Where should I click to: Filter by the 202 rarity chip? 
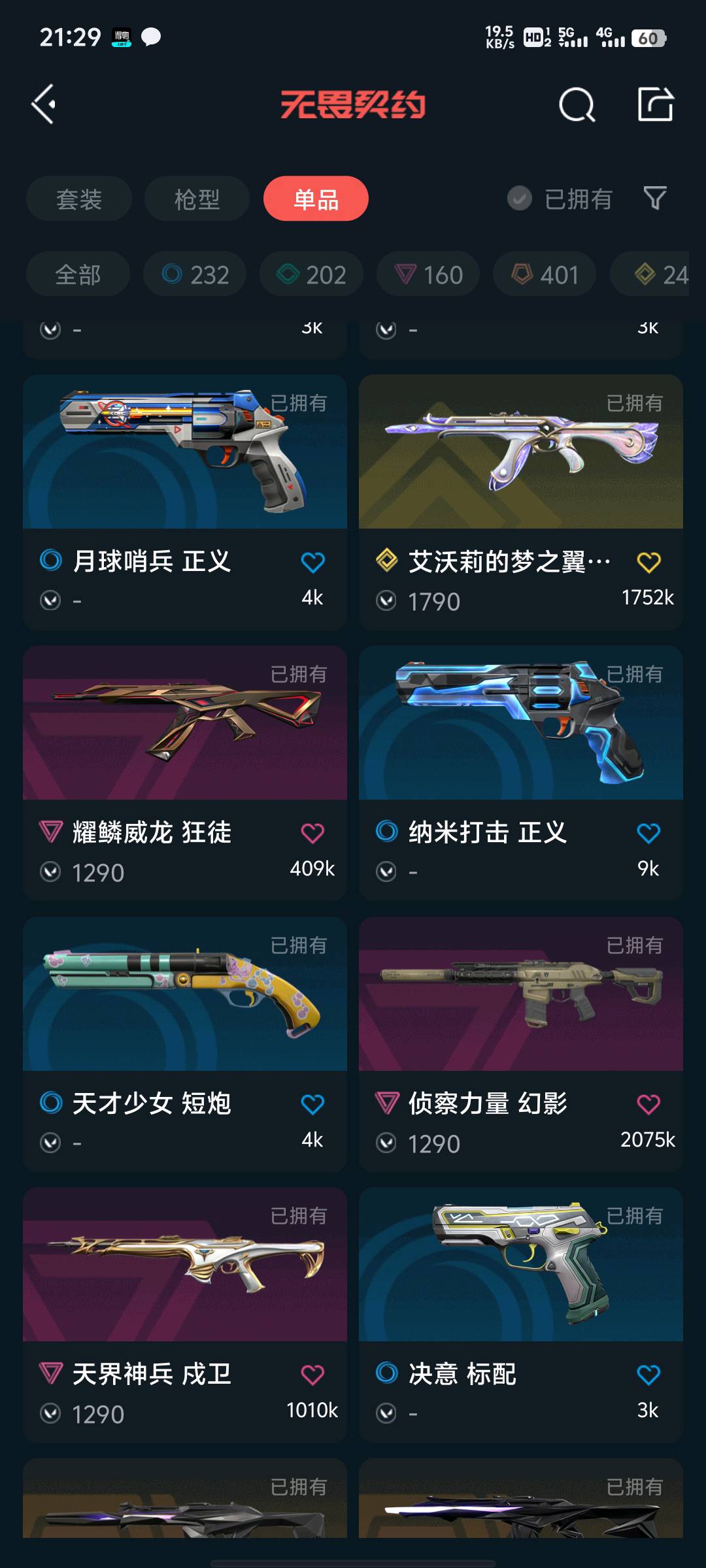[x=311, y=274]
